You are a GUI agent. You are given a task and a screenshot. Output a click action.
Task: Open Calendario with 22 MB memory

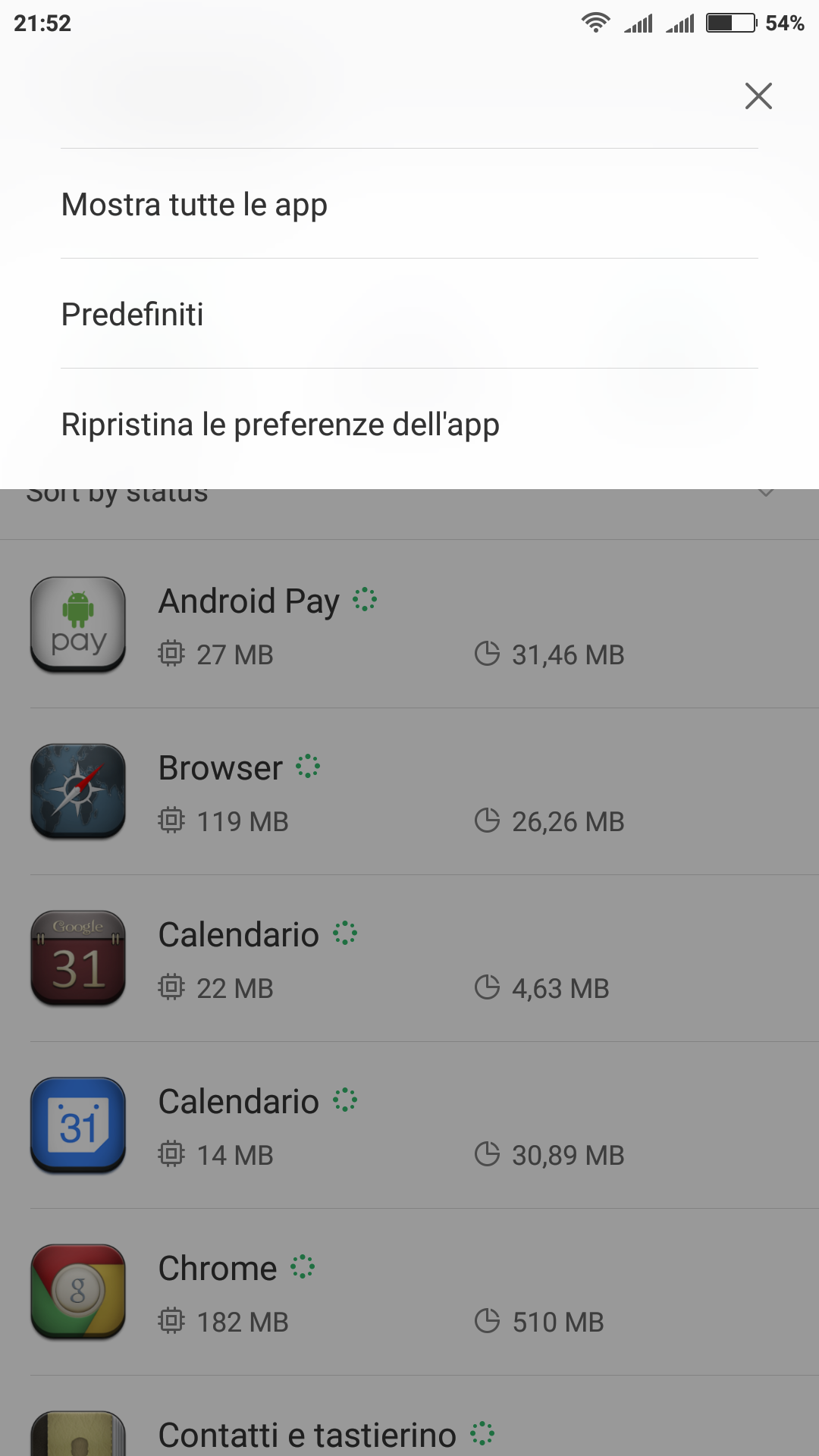click(x=409, y=959)
